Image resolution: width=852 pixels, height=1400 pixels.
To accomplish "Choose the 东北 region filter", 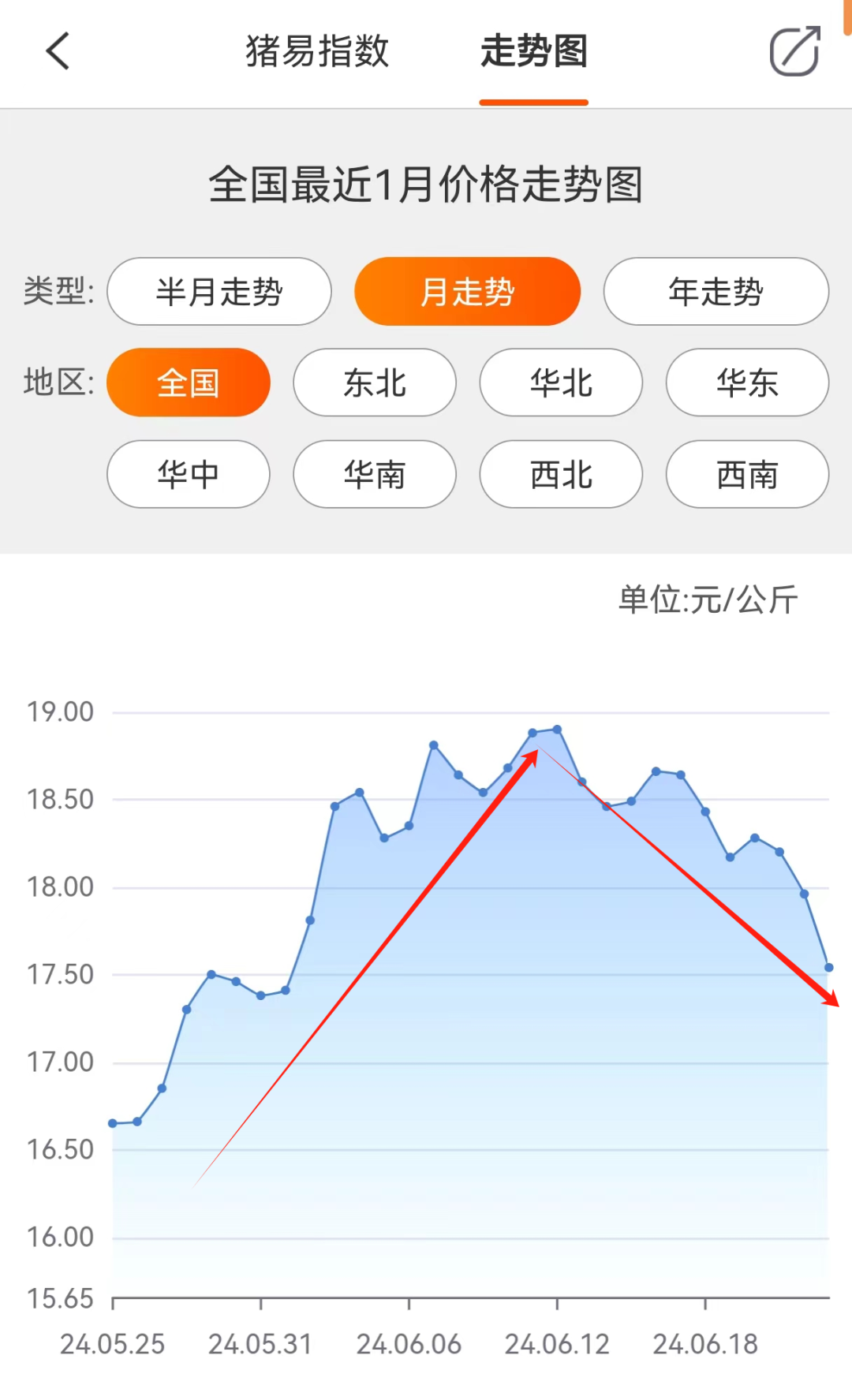I will [374, 383].
